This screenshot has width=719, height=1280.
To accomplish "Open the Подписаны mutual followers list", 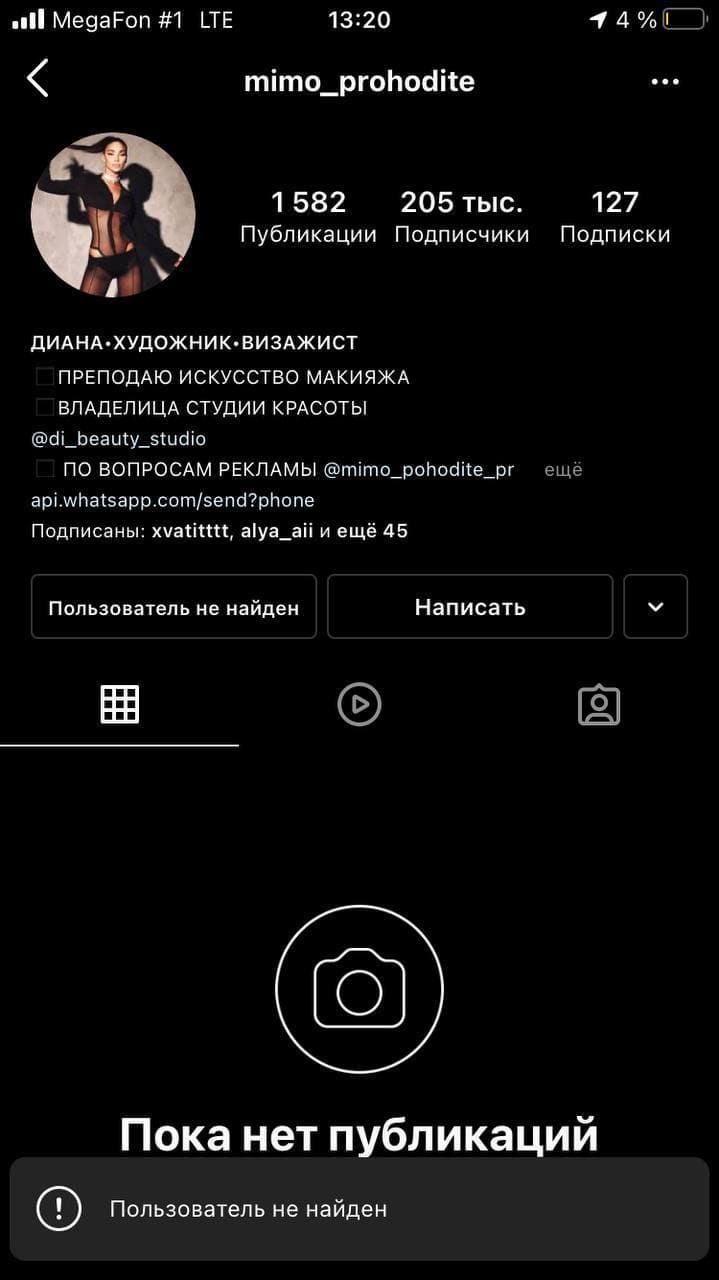I will pos(219,531).
